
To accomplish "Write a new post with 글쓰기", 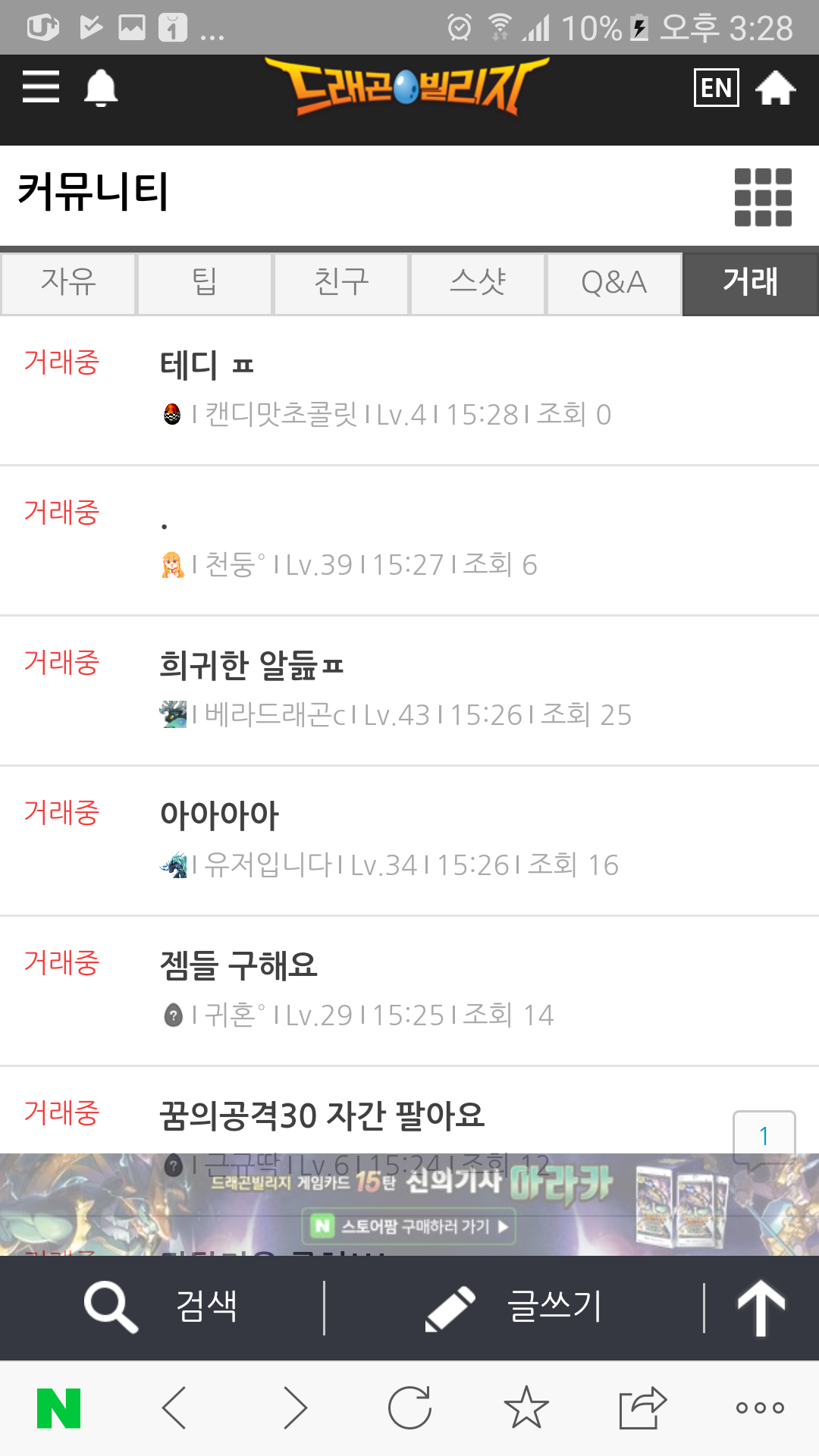I will click(516, 1307).
